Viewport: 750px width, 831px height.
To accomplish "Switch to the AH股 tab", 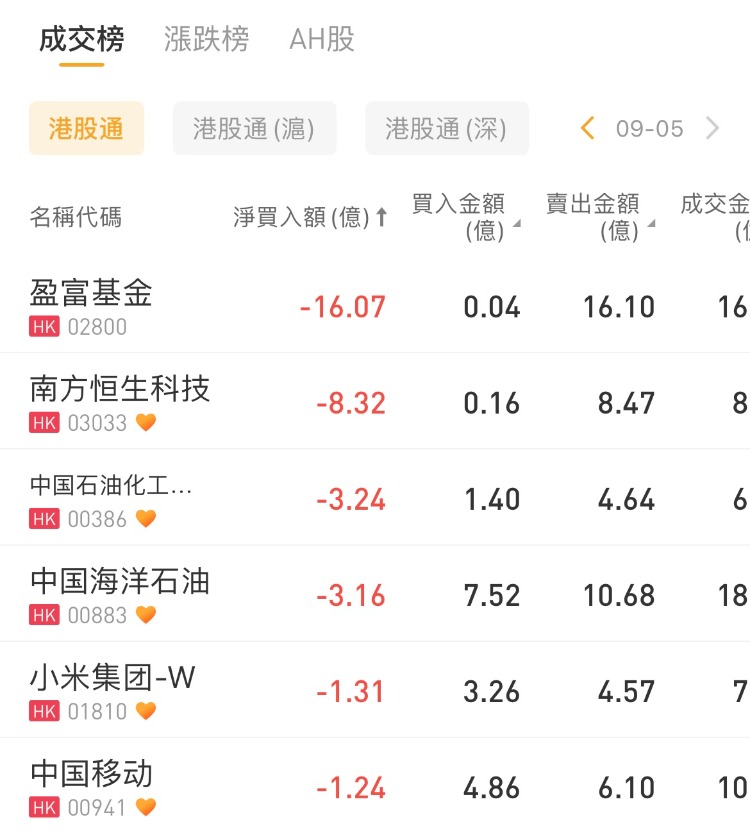I will pyautogui.click(x=322, y=40).
